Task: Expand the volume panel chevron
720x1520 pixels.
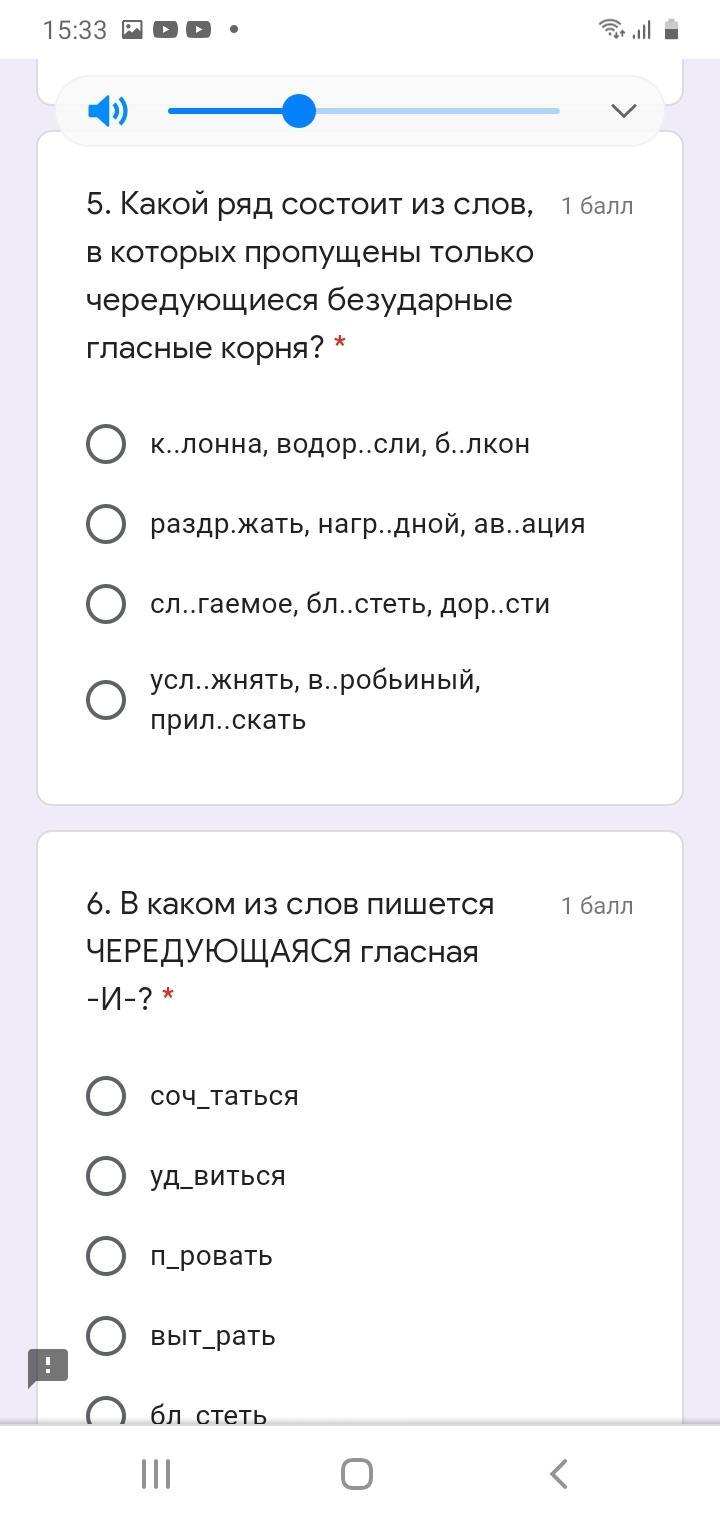Action: tap(623, 111)
